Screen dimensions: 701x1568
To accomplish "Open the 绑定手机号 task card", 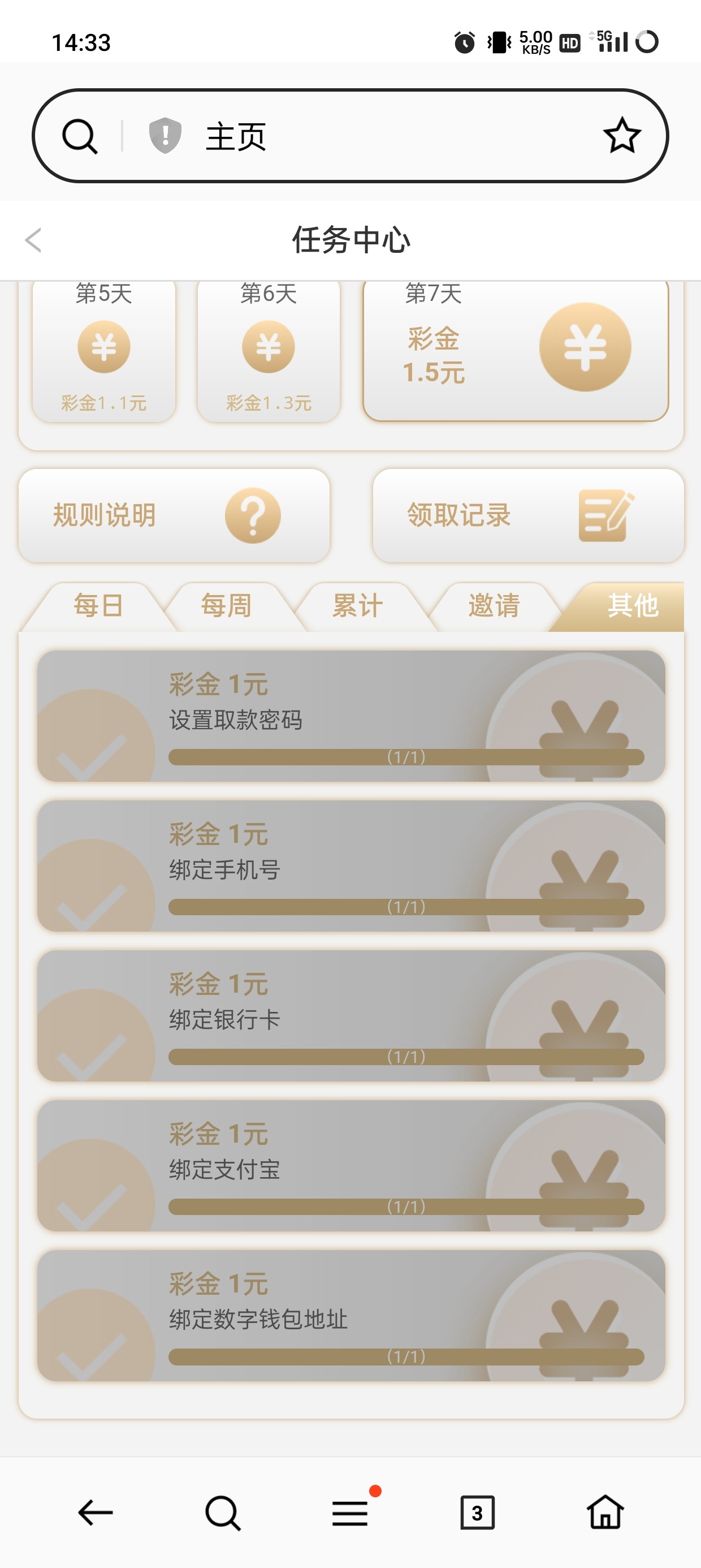I will (x=350, y=865).
